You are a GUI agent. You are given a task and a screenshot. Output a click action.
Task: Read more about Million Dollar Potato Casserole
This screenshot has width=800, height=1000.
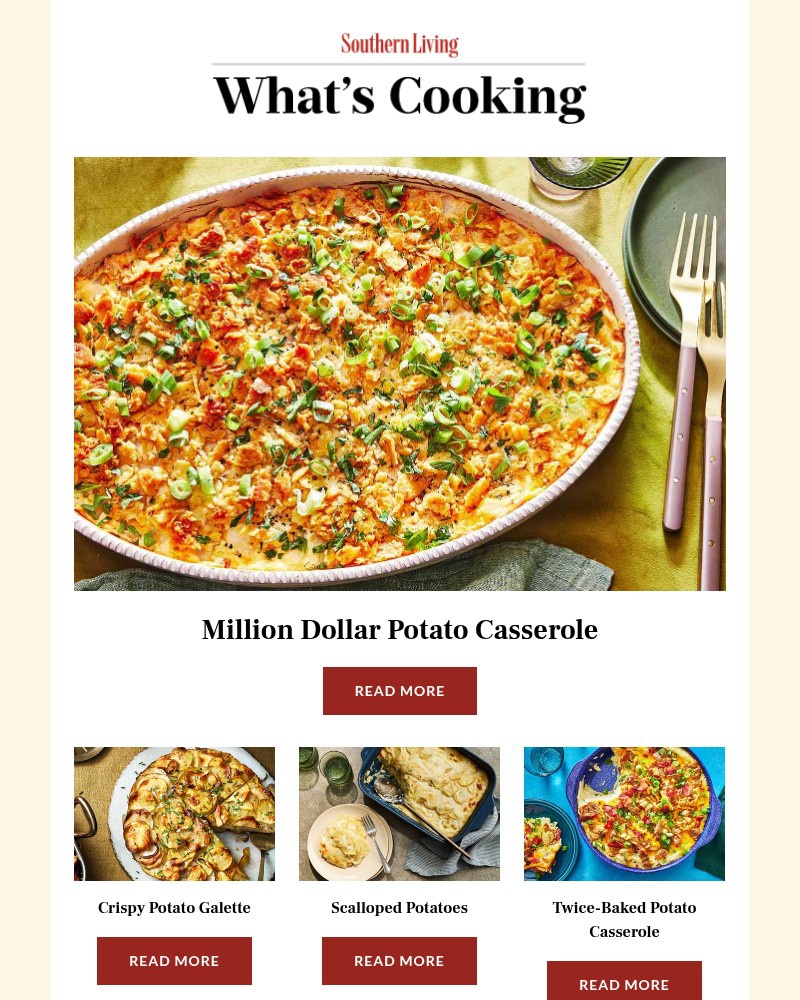click(x=400, y=691)
